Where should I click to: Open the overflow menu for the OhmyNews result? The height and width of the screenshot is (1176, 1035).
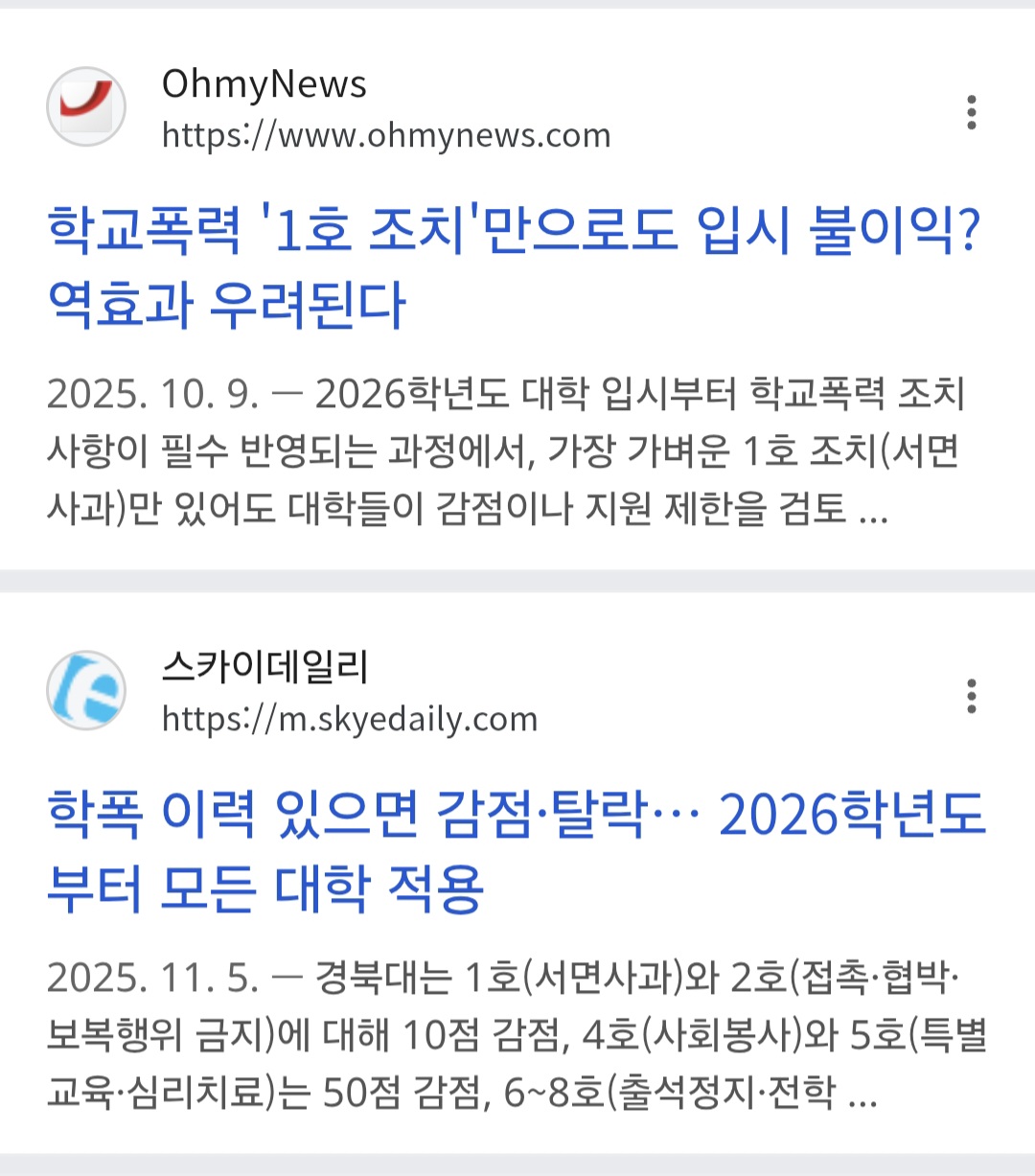click(971, 112)
